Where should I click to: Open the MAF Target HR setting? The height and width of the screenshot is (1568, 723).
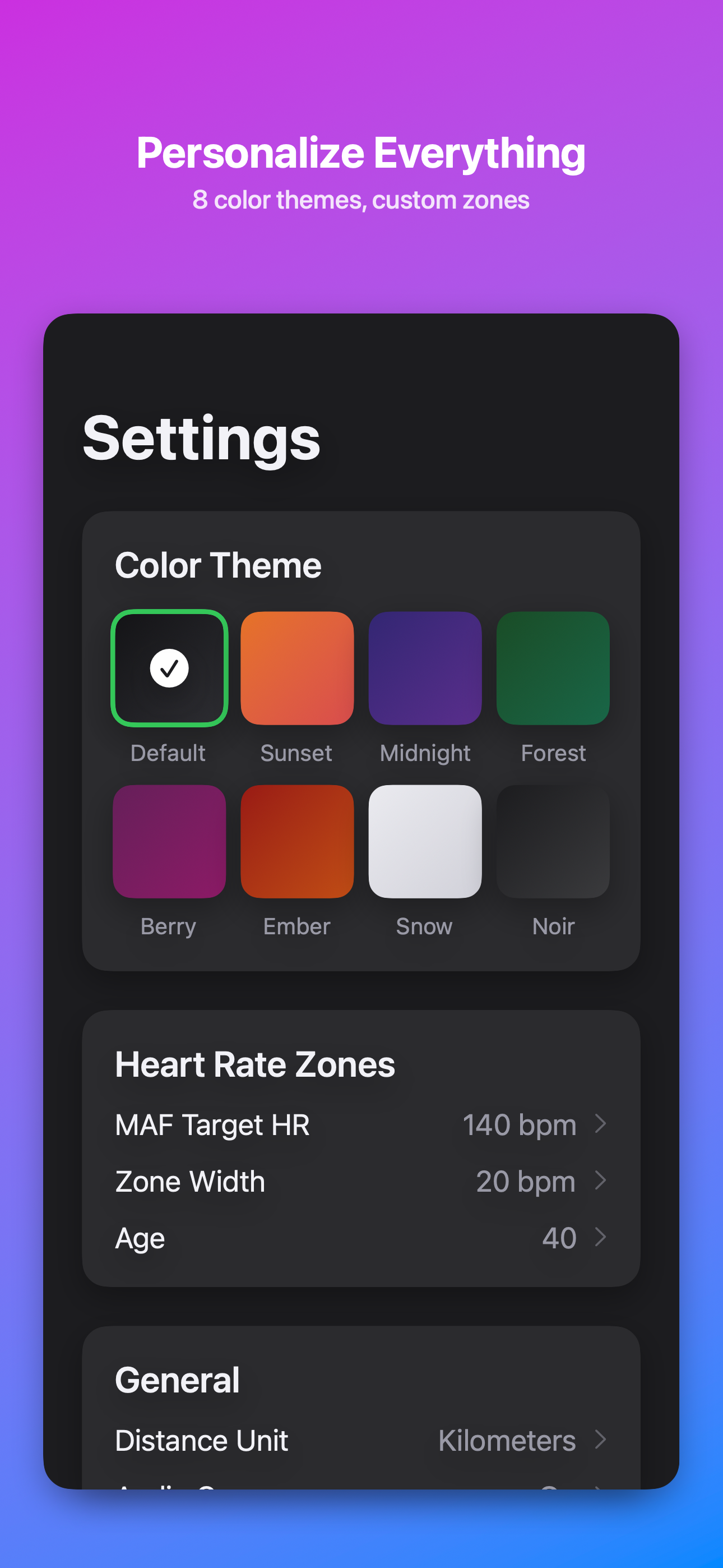tap(361, 1125)
